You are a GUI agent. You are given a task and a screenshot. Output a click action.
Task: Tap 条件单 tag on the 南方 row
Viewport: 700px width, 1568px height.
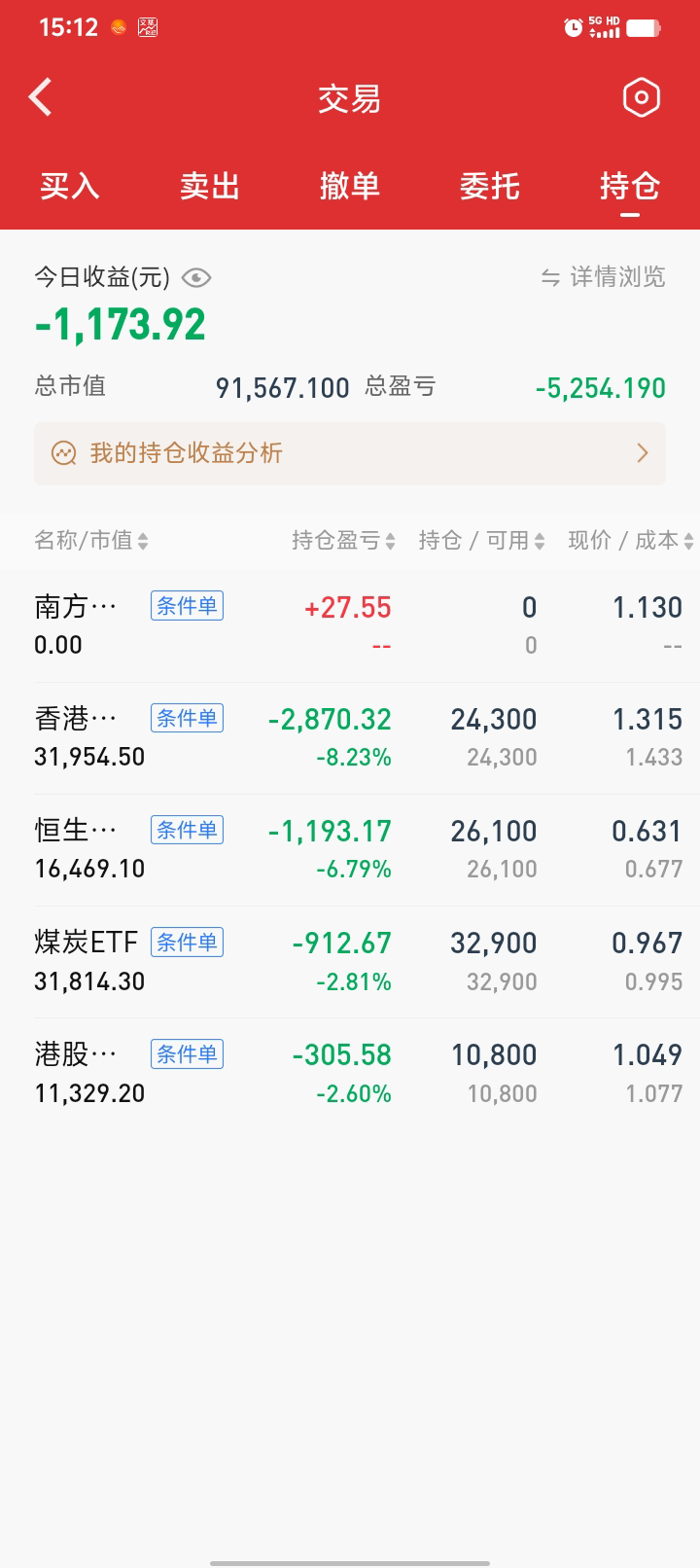[187, 606]
